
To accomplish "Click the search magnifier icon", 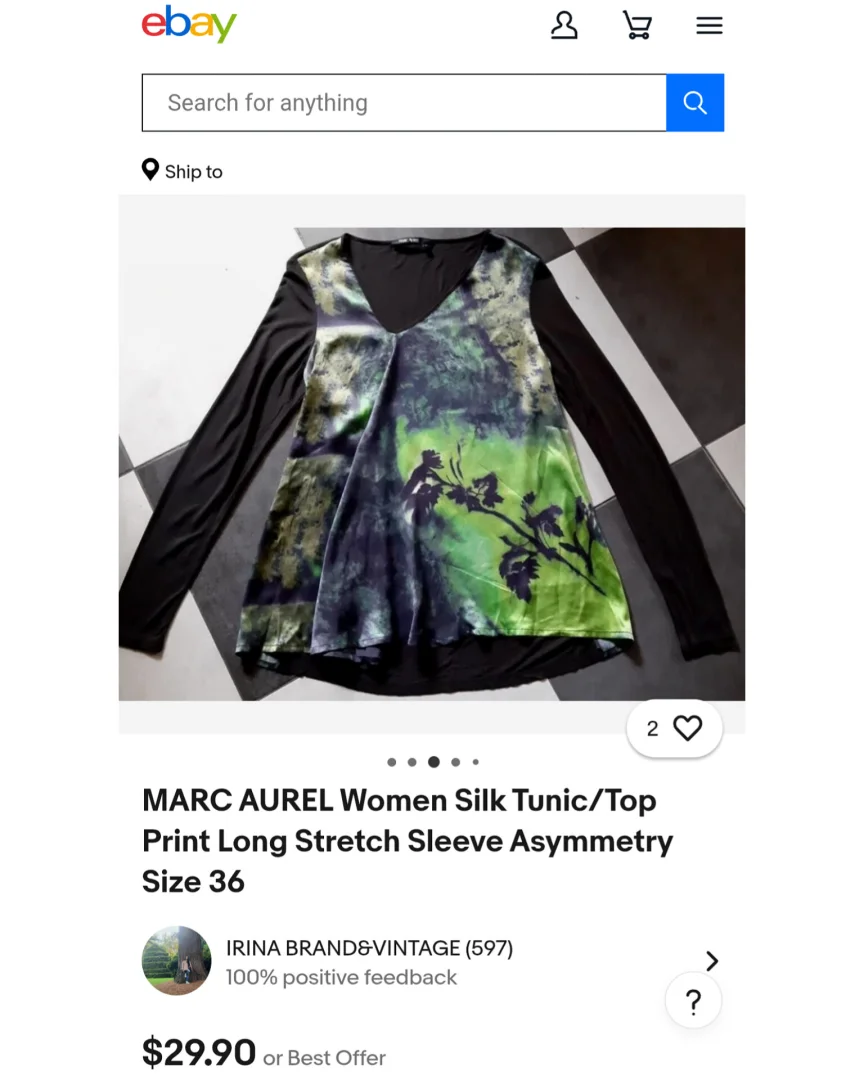I will coord(695,102).
